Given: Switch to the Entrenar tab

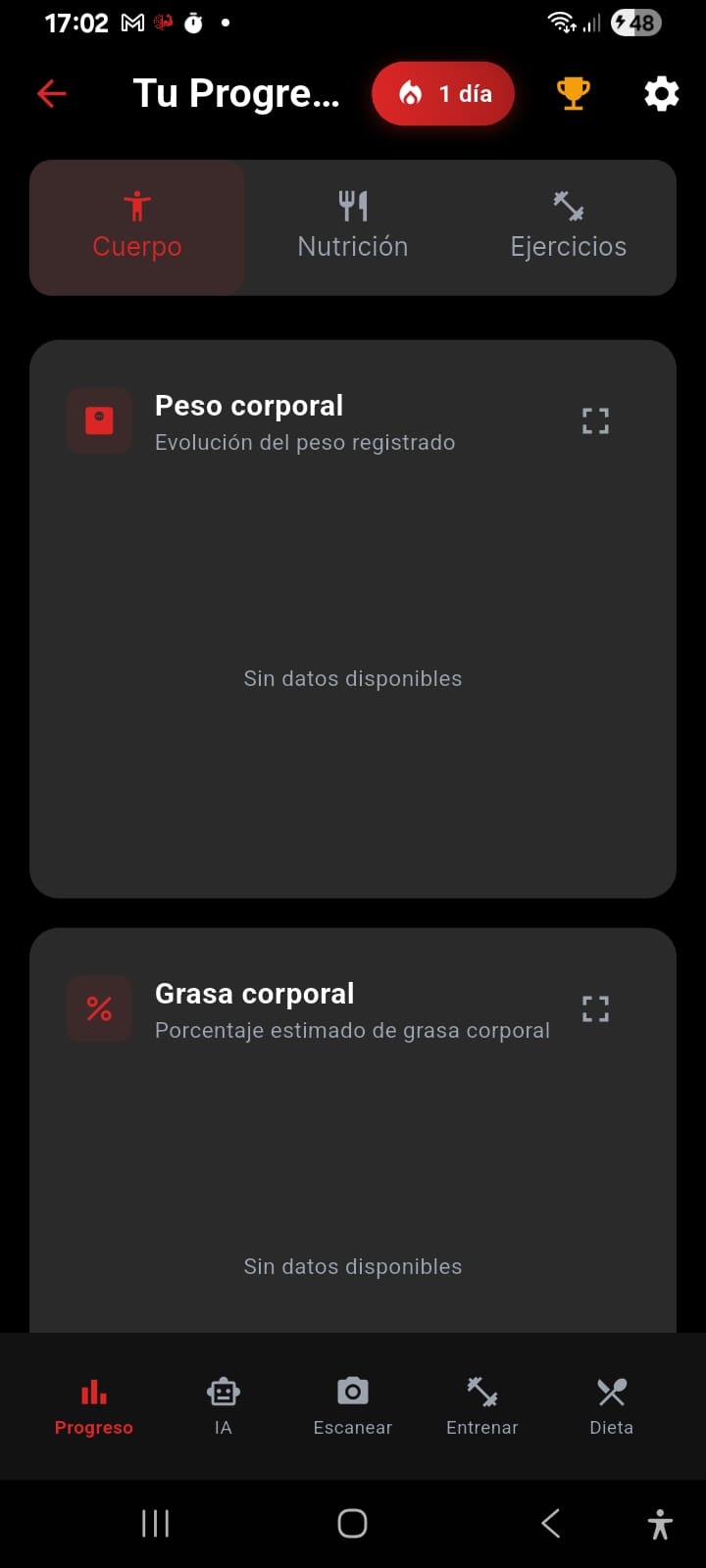Looking at the screenshot, I should pyautogui.click(x=482, y=1405).
